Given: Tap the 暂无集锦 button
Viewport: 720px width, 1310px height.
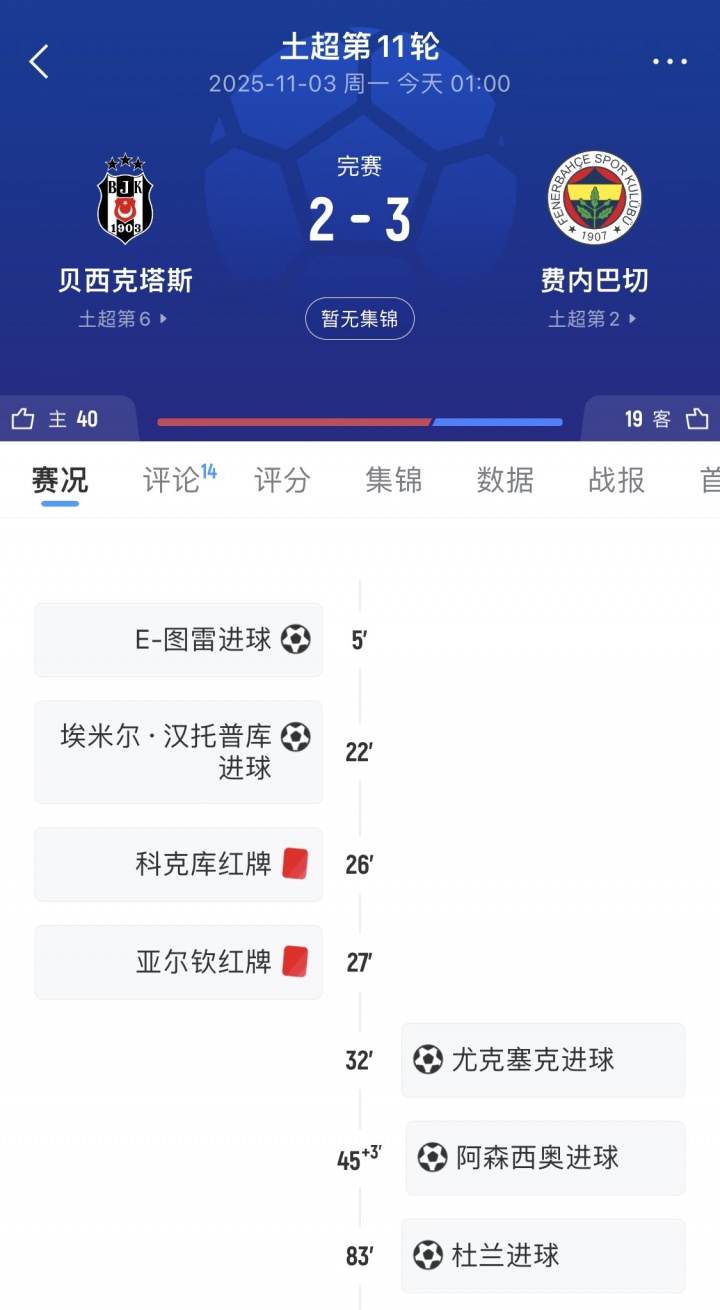Looking at the screenshot, I should click(x=360, y=319).
